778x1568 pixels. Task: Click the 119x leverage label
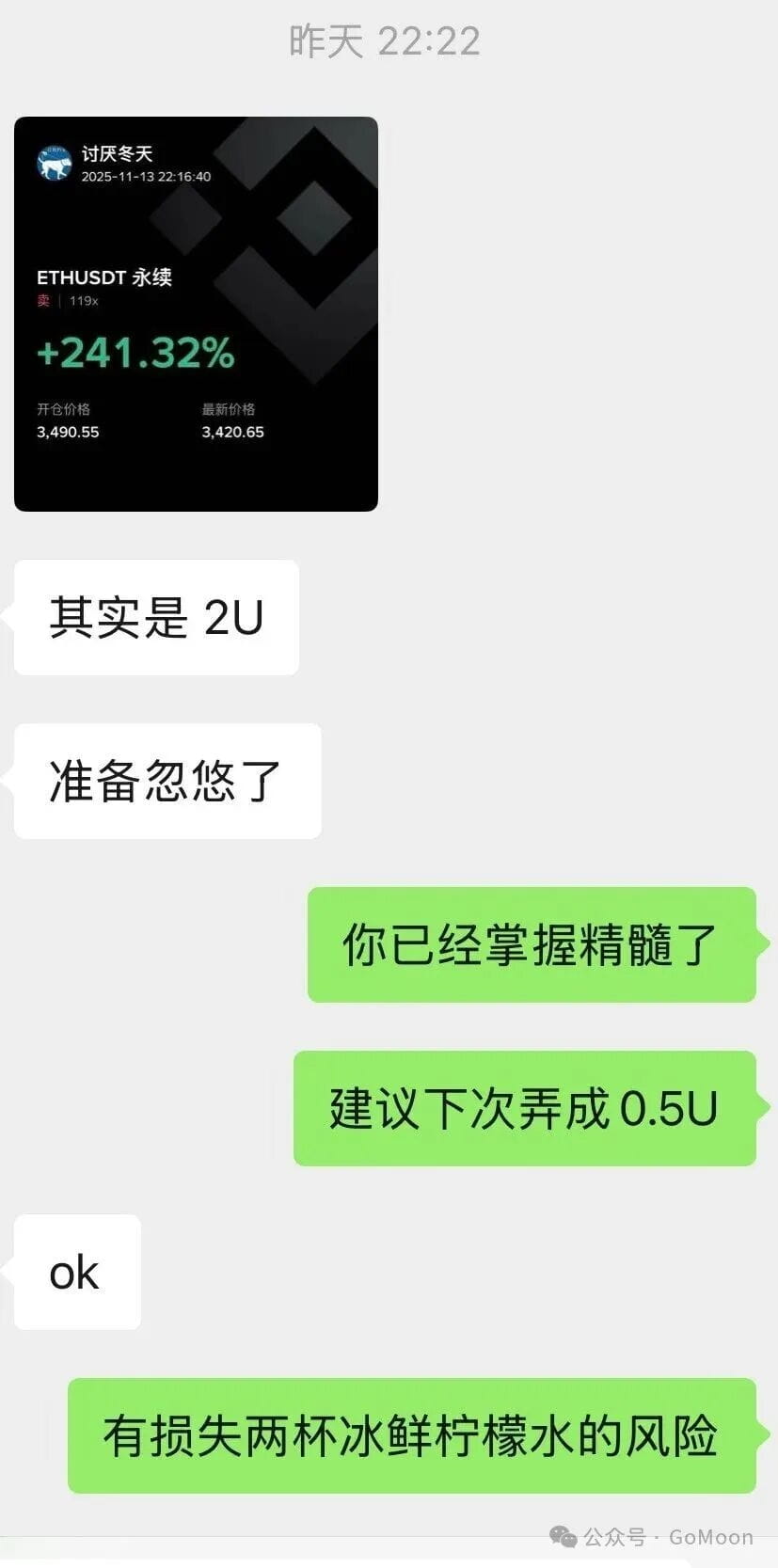83,302
